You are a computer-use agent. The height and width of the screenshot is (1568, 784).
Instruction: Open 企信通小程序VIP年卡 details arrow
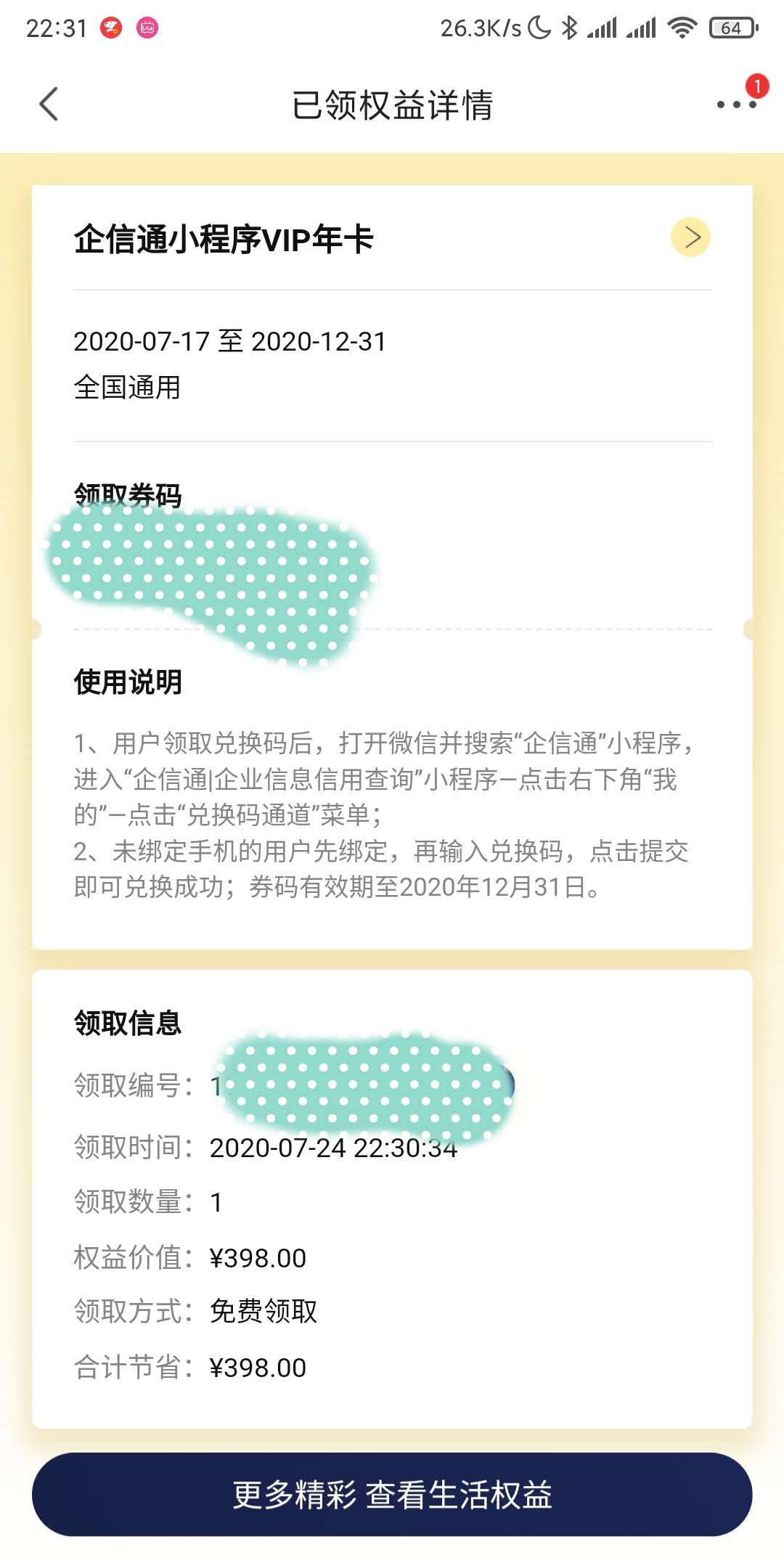(x=690, y=237)
